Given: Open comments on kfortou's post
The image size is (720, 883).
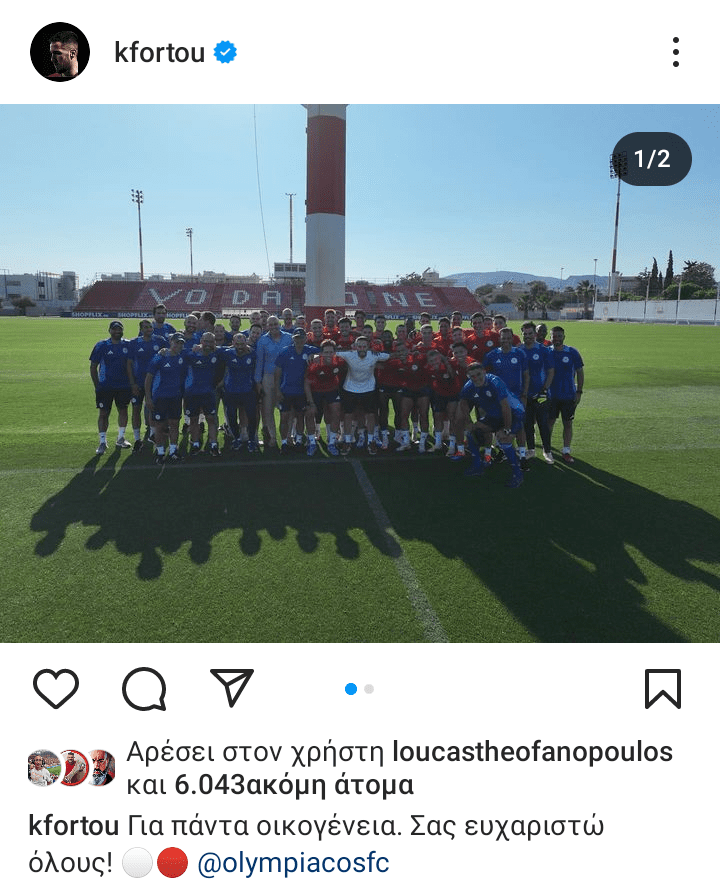Looking at the screenshot, I should coord(144,689).
